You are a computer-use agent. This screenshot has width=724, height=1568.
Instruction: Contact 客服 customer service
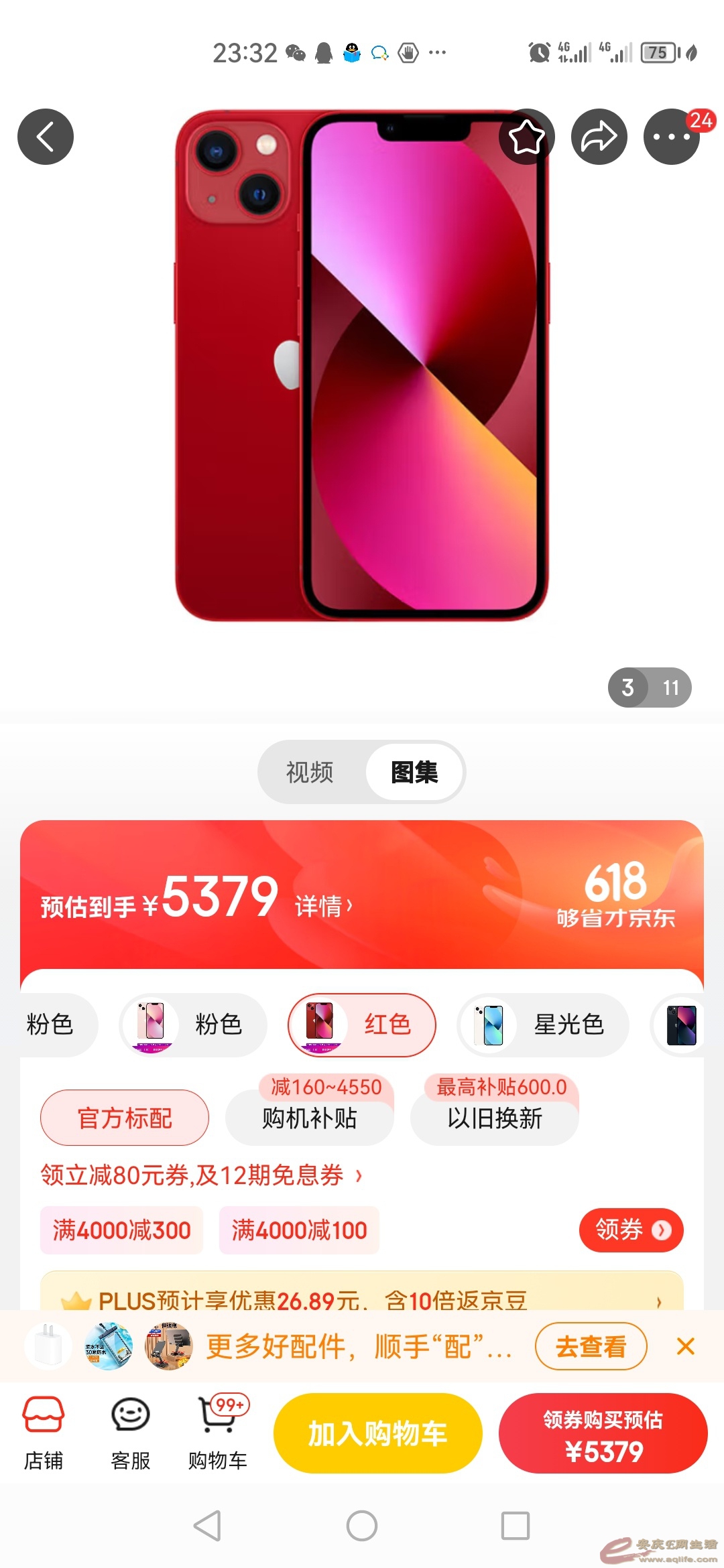point(130,1433)
